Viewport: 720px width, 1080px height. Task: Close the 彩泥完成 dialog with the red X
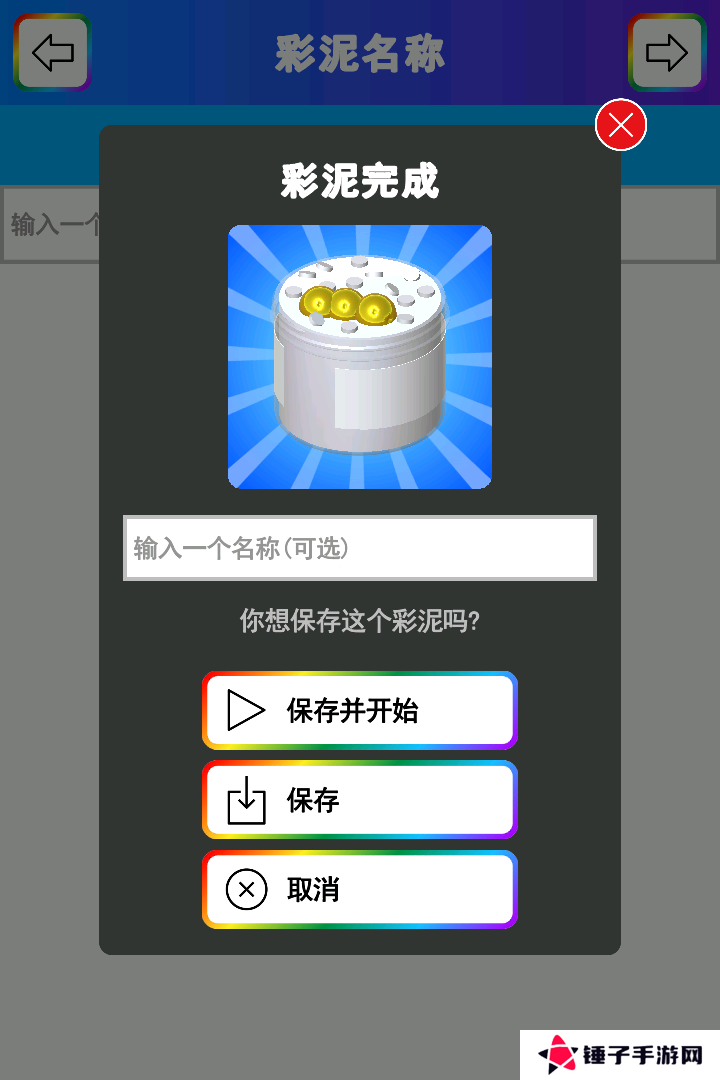tap(621, 126)
